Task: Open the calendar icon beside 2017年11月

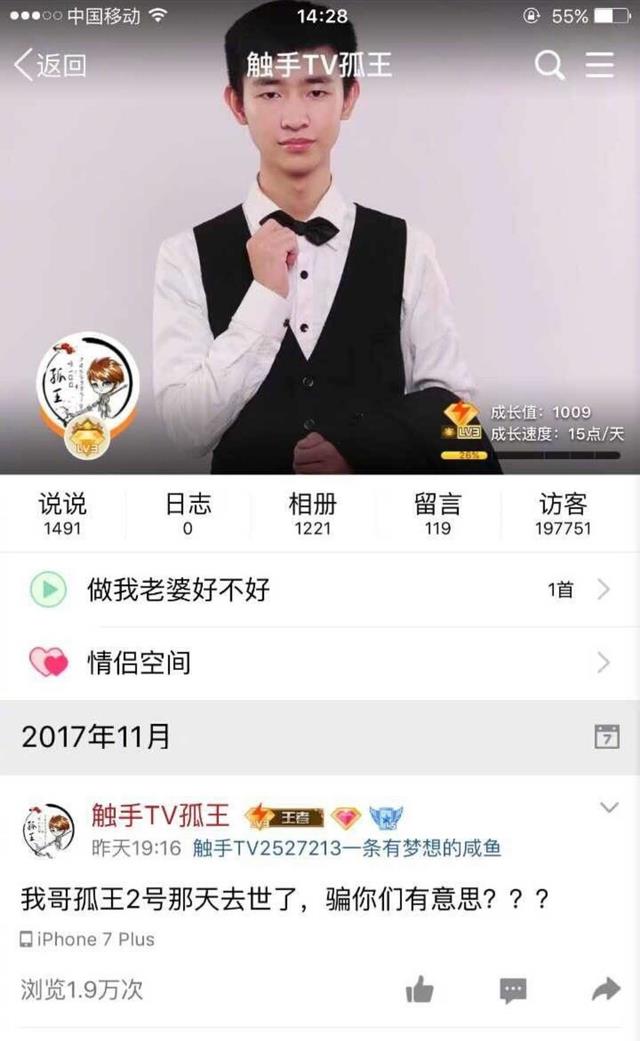Action: click(x=606, y=737)
